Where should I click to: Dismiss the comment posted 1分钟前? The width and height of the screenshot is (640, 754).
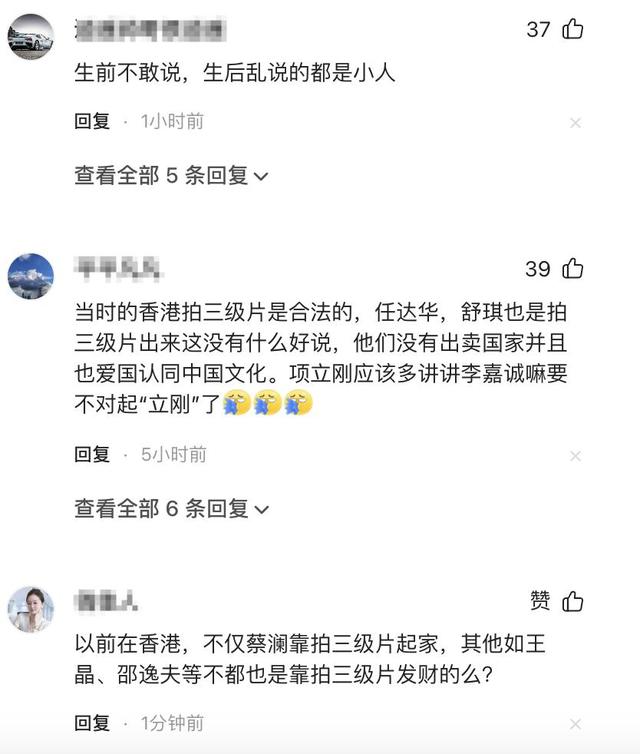pyautogui.click(x=575, y=723)
